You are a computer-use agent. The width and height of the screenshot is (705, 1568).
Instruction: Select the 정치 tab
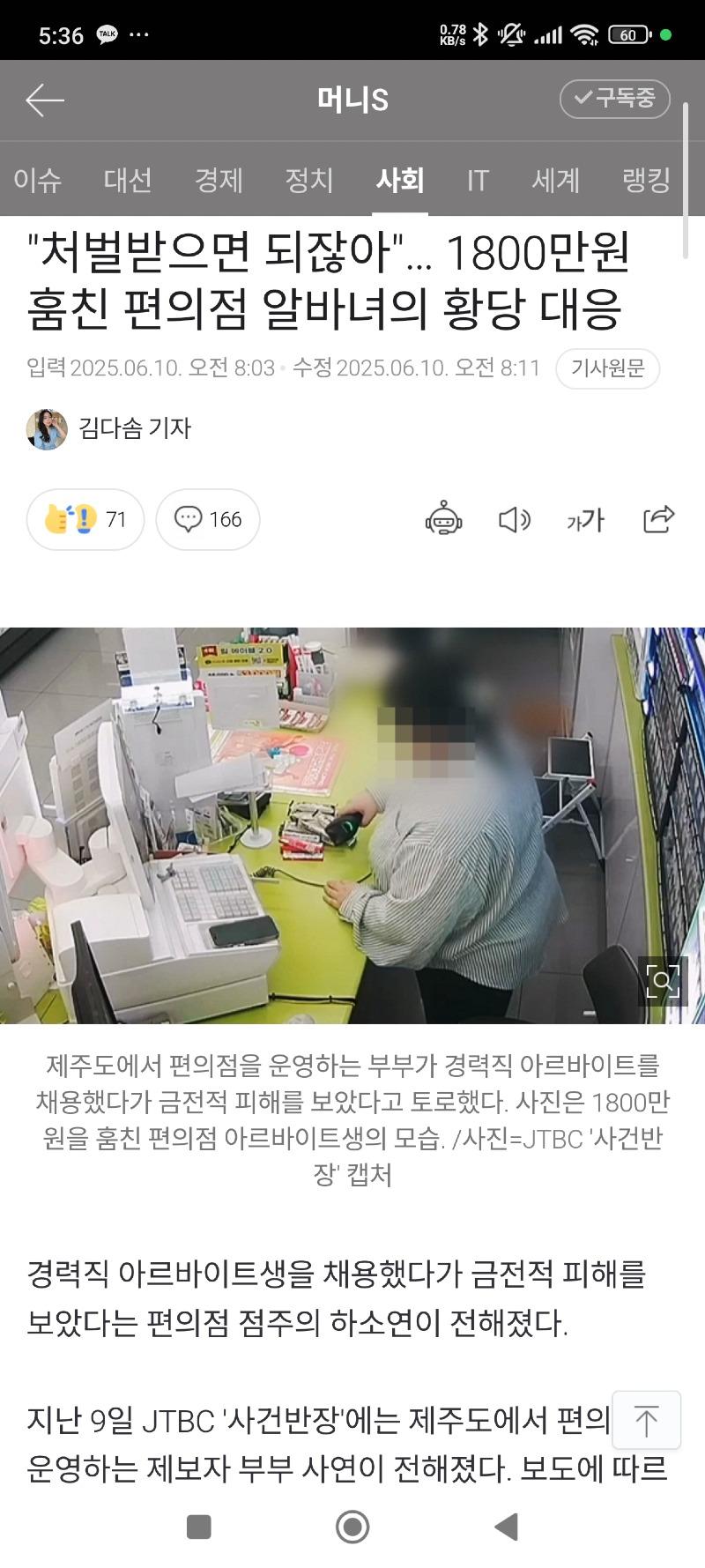point(309,180)
